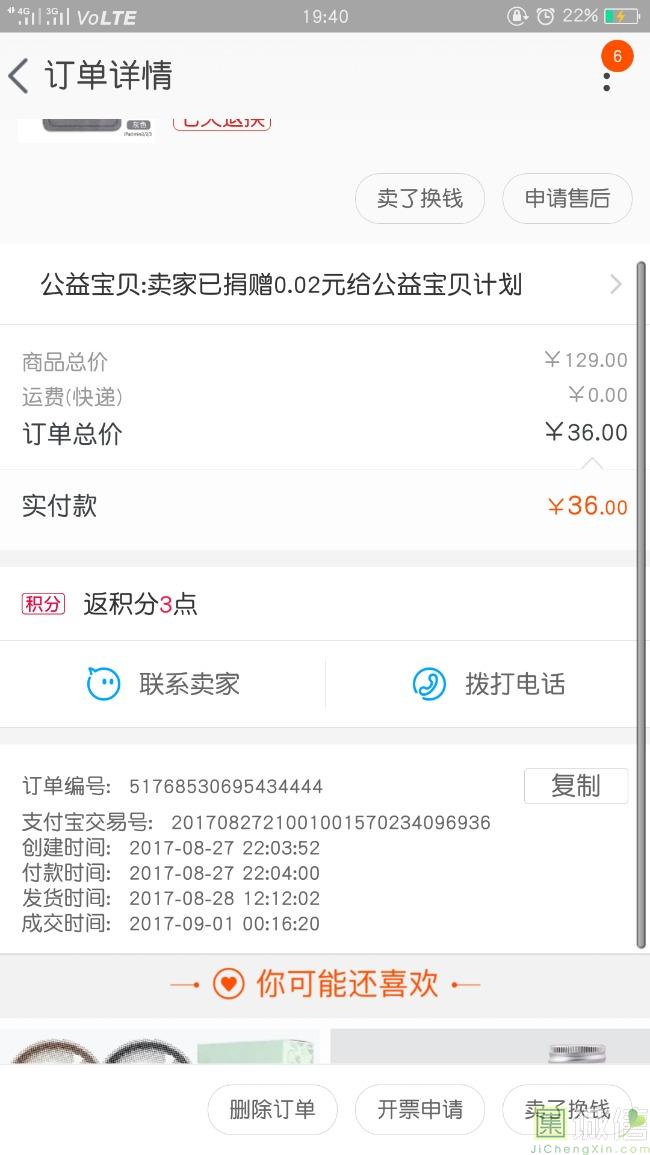Screen dimensions: 650x1155
Task: Delete this order with 删除订单
Action: pos(272,1109)
